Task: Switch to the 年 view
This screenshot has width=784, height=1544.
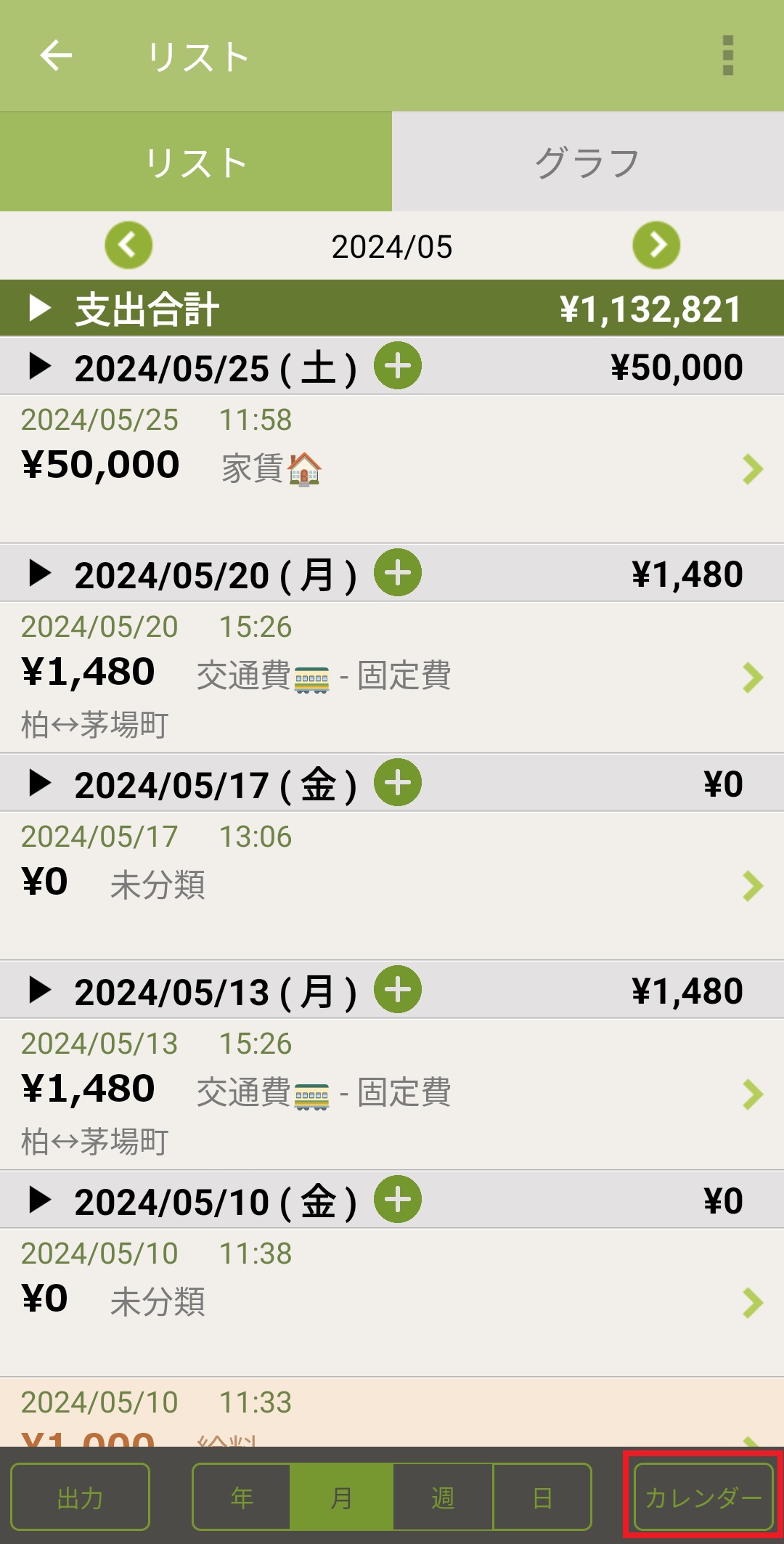Action: (242, 1498)
